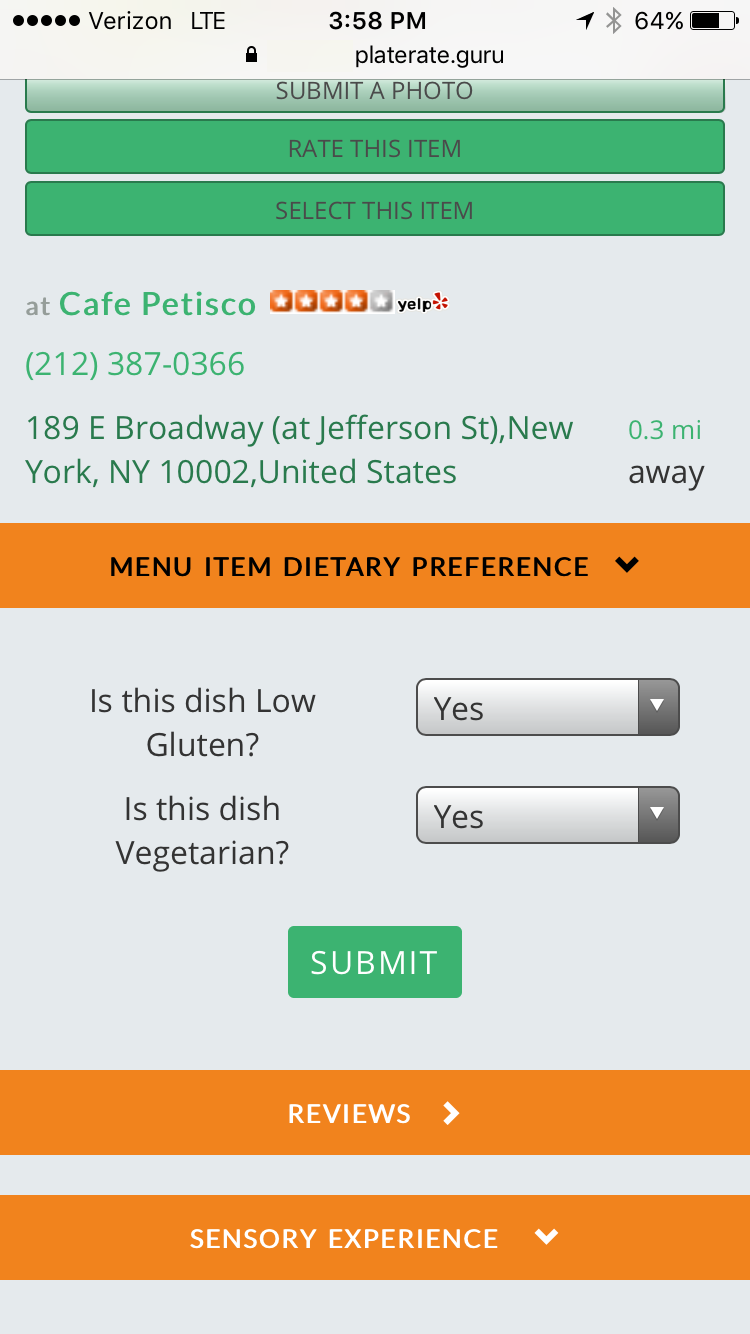This screenshot has width=750, height=1334.
Task: Rate this item
Action: (374, 148)
